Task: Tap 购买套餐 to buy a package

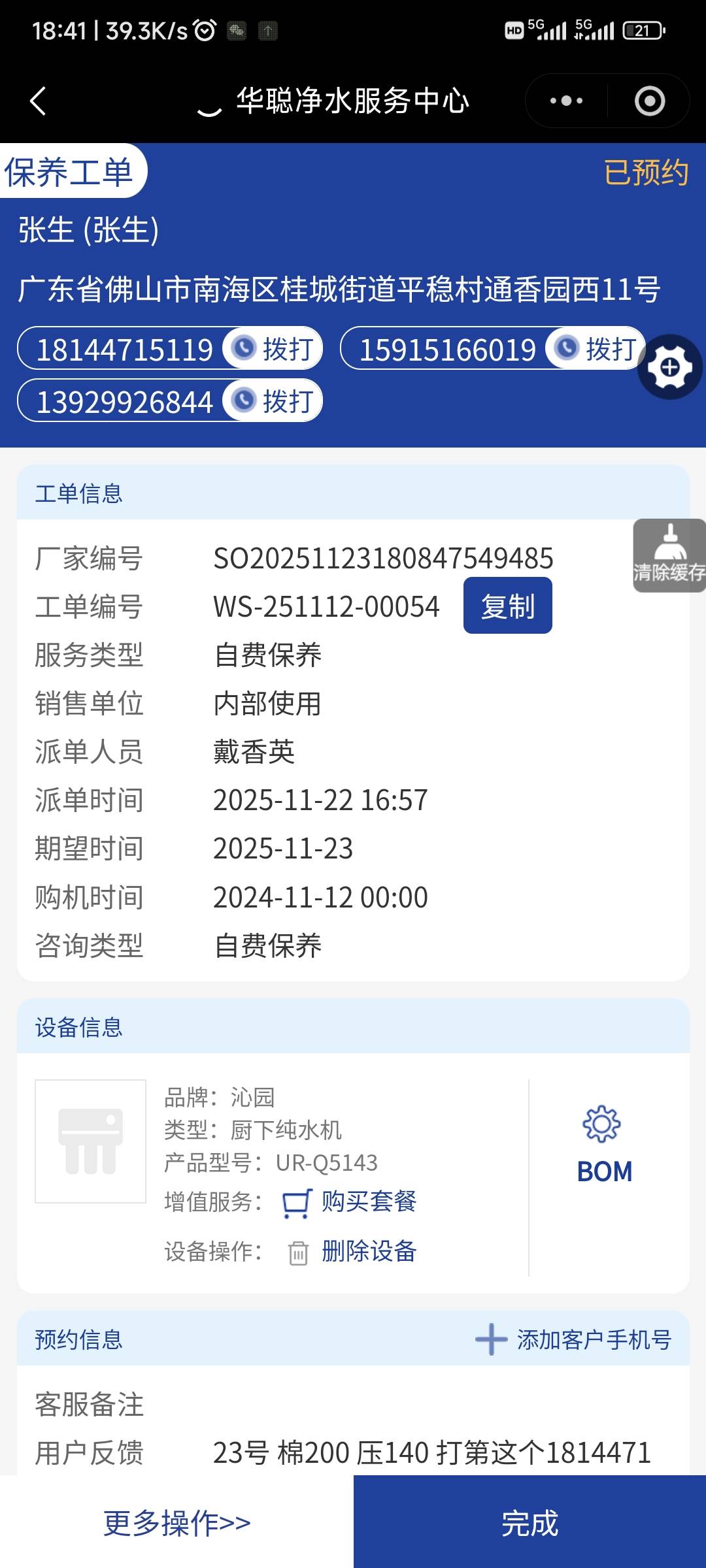Action: 351,1201
